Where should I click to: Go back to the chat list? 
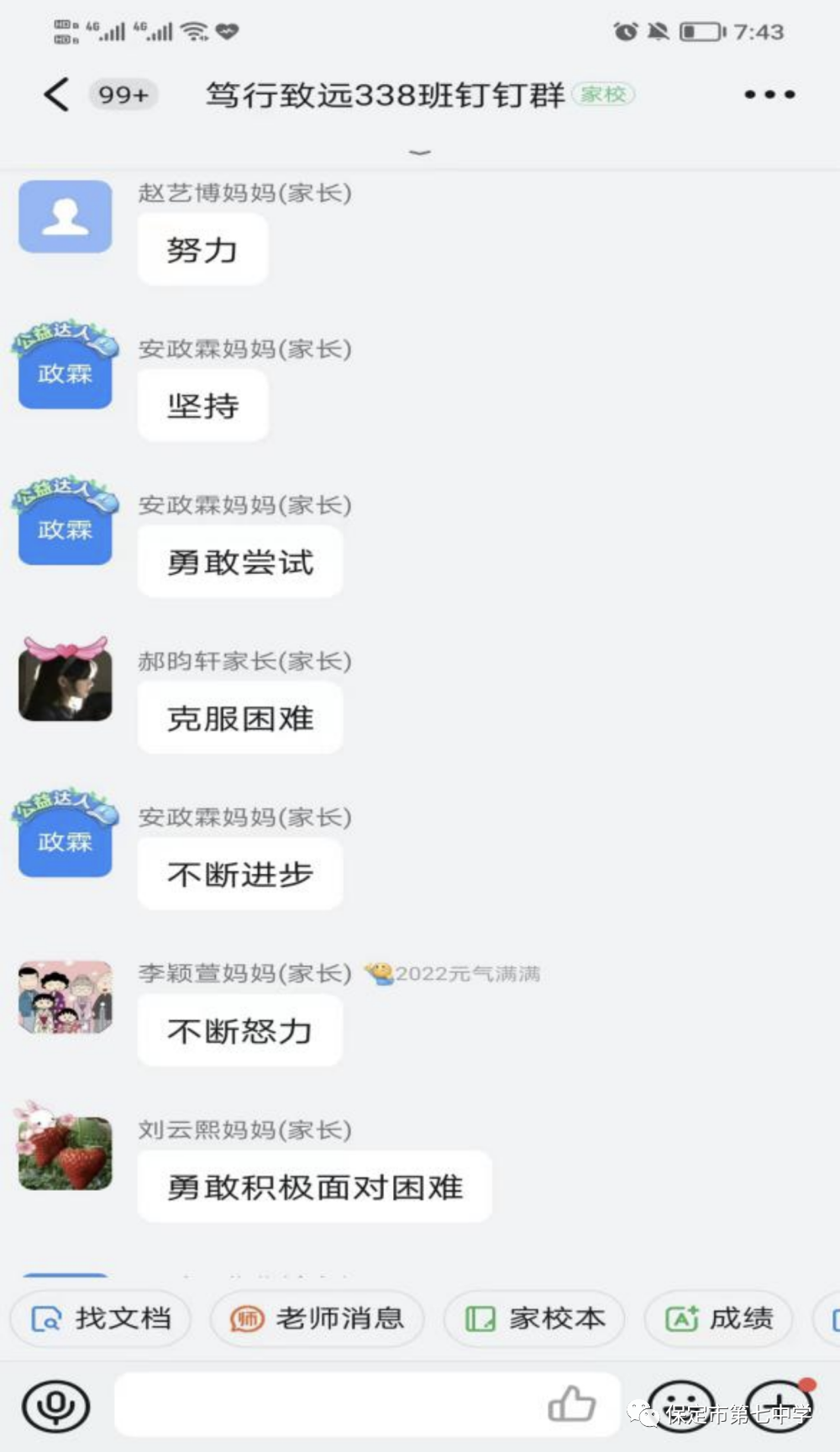(56, 94)
